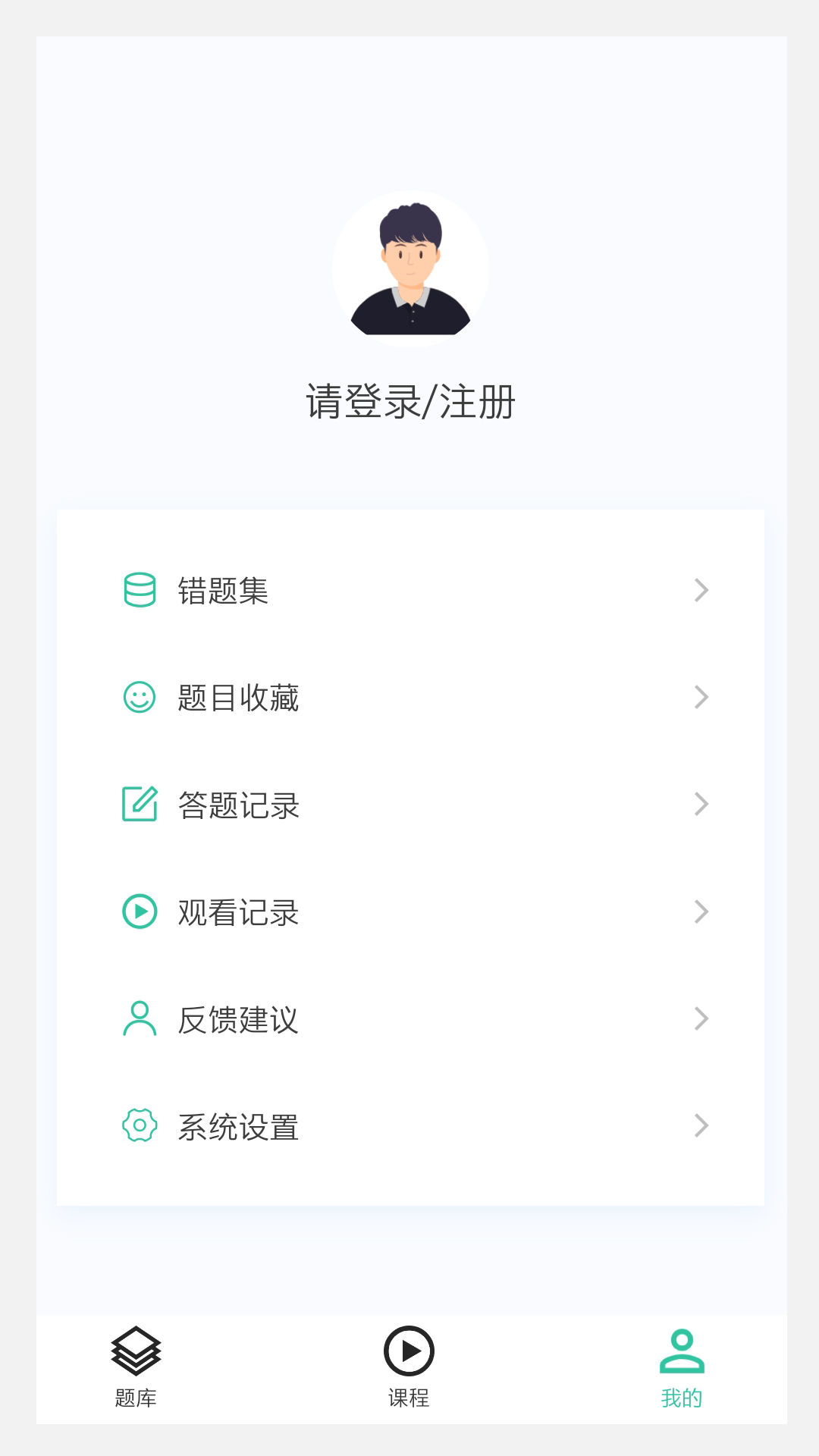819x1456 pixels.
Task: Open 系统设置 system settings
Action: (x=409, y=1126)
